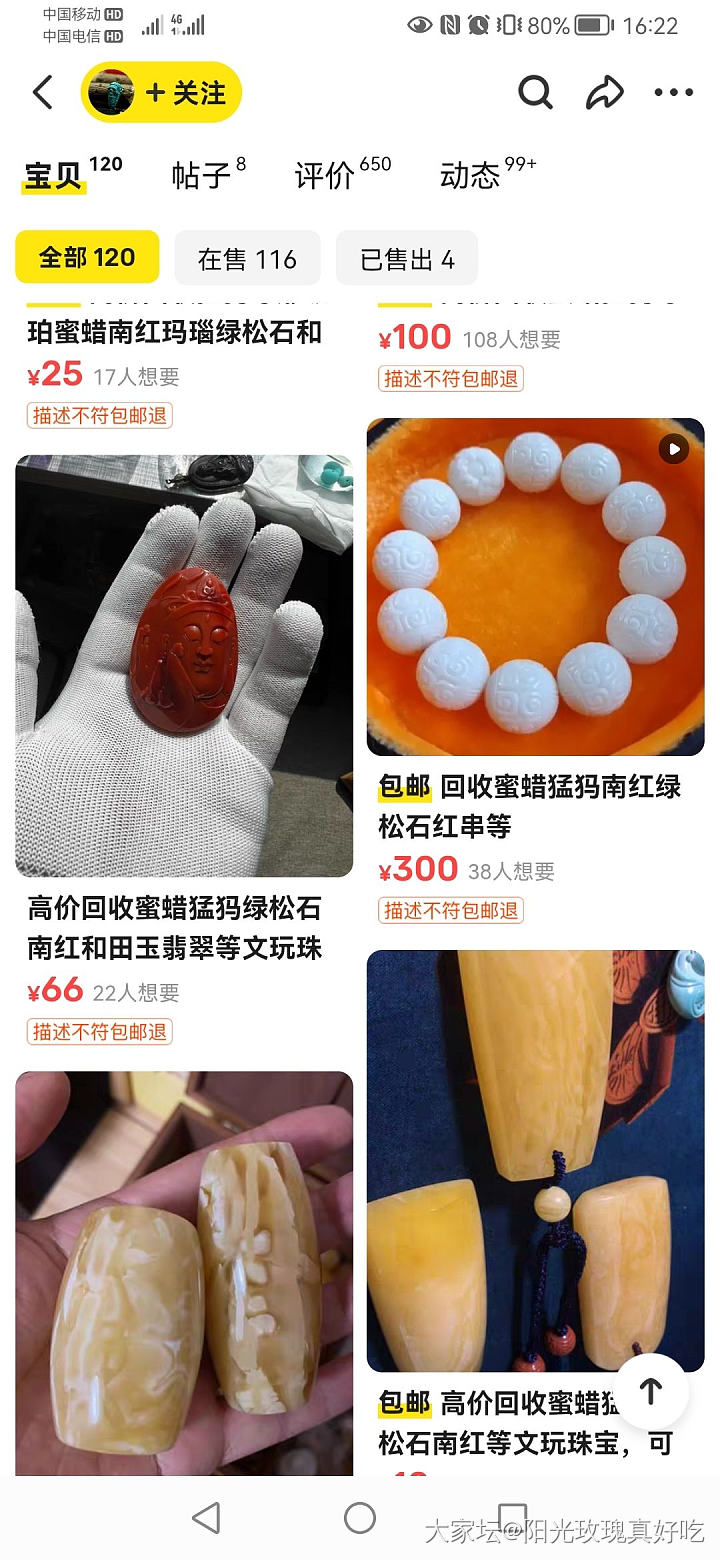Image resolution: width=720 pixels, height=1560 pixels.
Task: Go back using the top-left arrow
Action: (x=43, y=93)
